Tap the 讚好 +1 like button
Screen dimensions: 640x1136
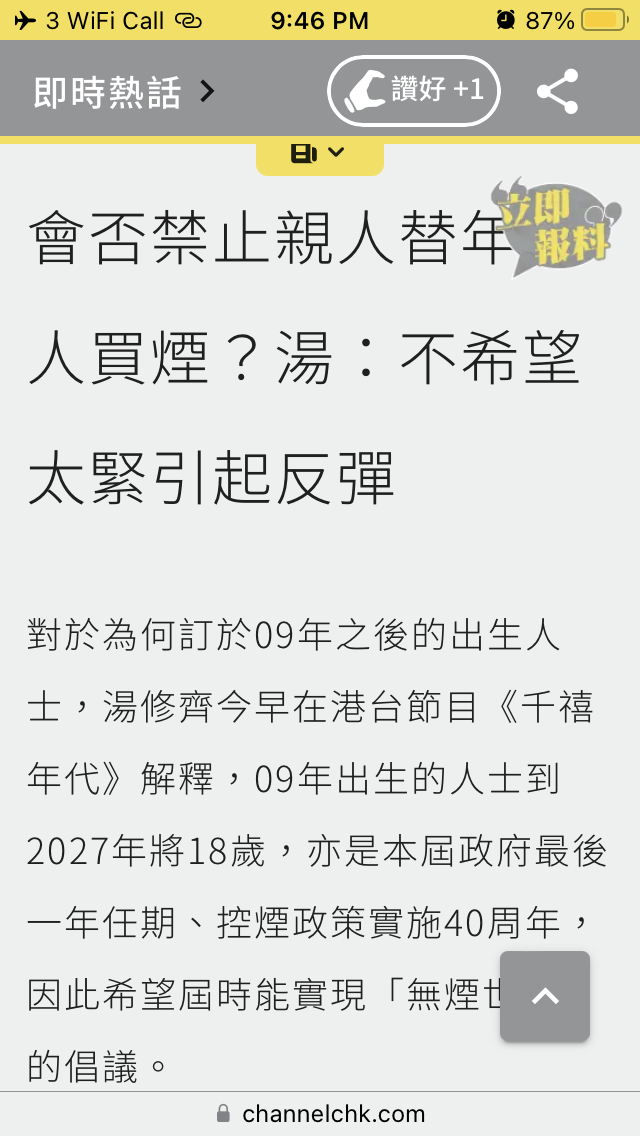tap(414, 91)
